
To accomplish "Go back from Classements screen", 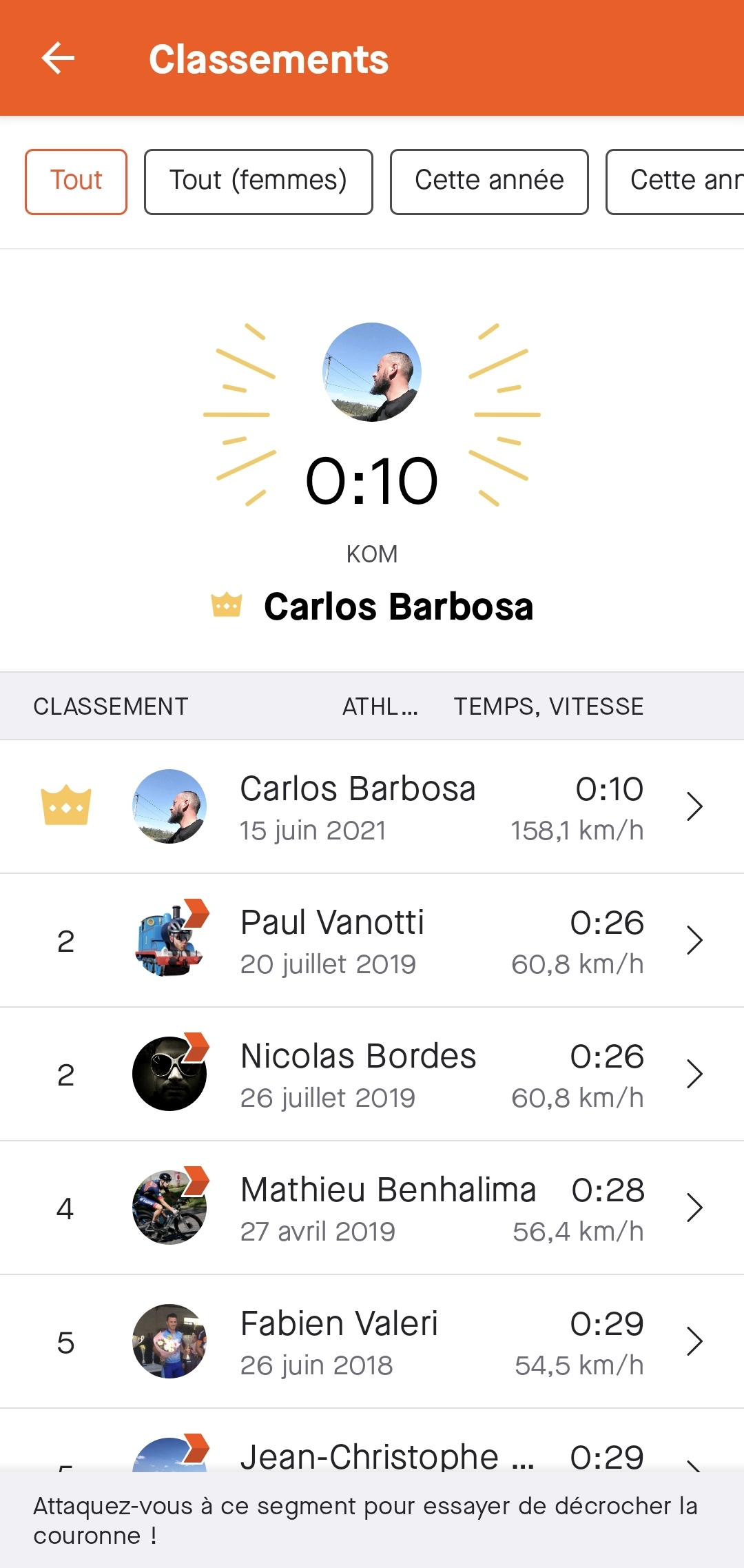I will (59, 59).
